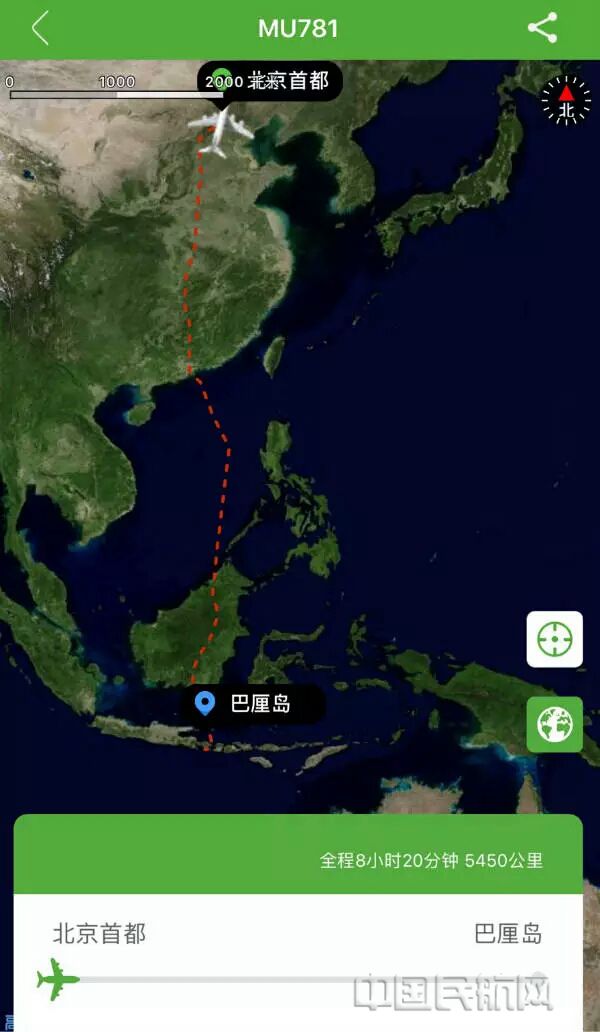Share flight MU781 route
The image size is (600, 1032).
pyautogui.click(x=542, y=28)
